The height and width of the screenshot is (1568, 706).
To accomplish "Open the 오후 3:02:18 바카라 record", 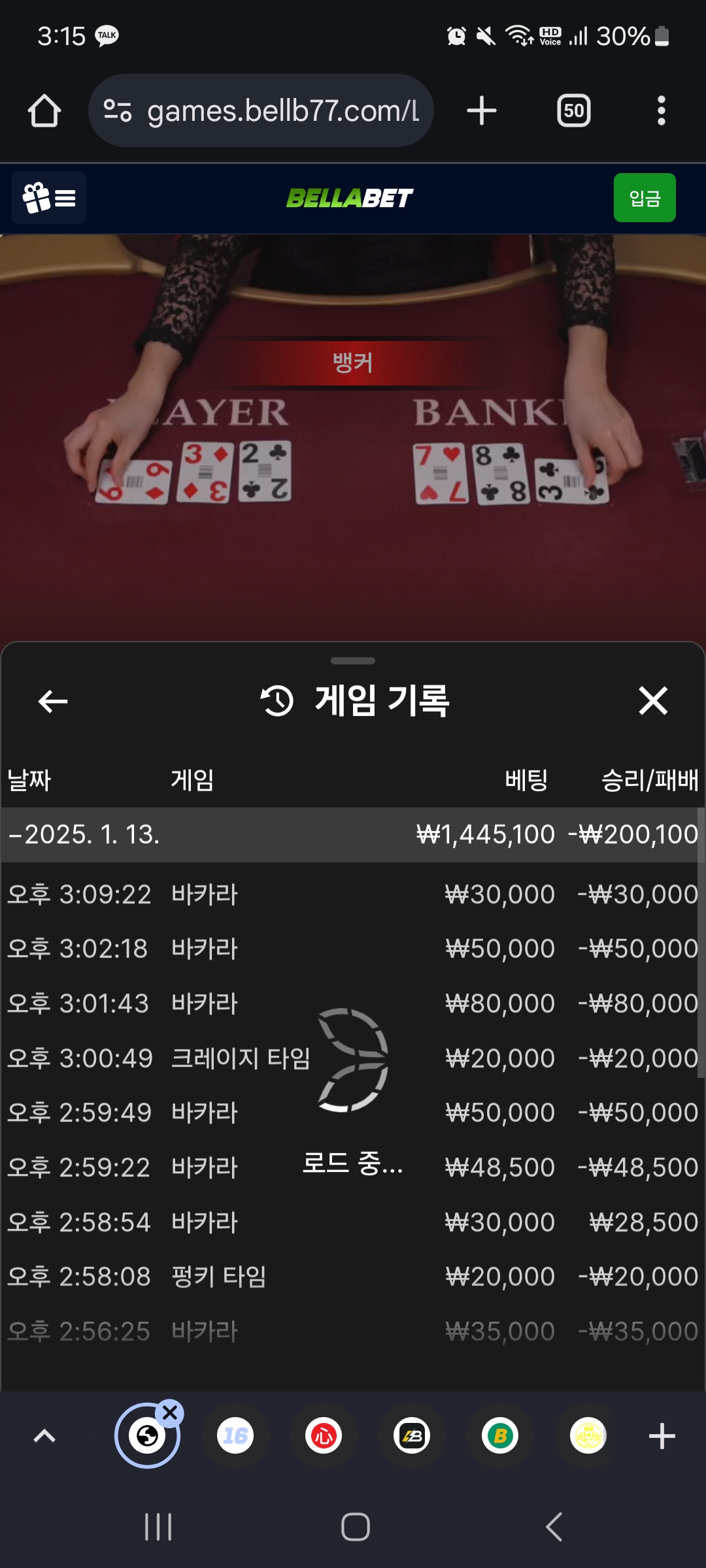I will pos(353,949).
